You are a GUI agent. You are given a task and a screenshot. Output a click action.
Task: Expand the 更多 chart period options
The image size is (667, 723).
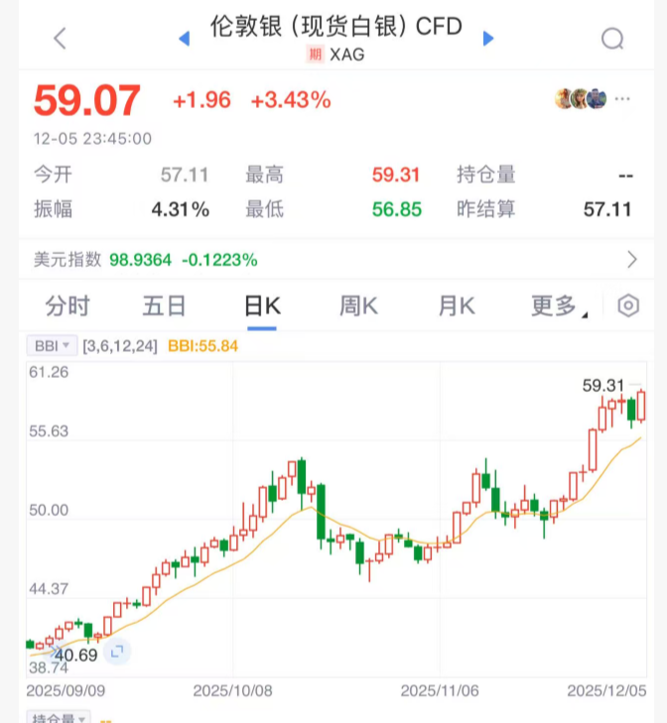coord(556,306)
